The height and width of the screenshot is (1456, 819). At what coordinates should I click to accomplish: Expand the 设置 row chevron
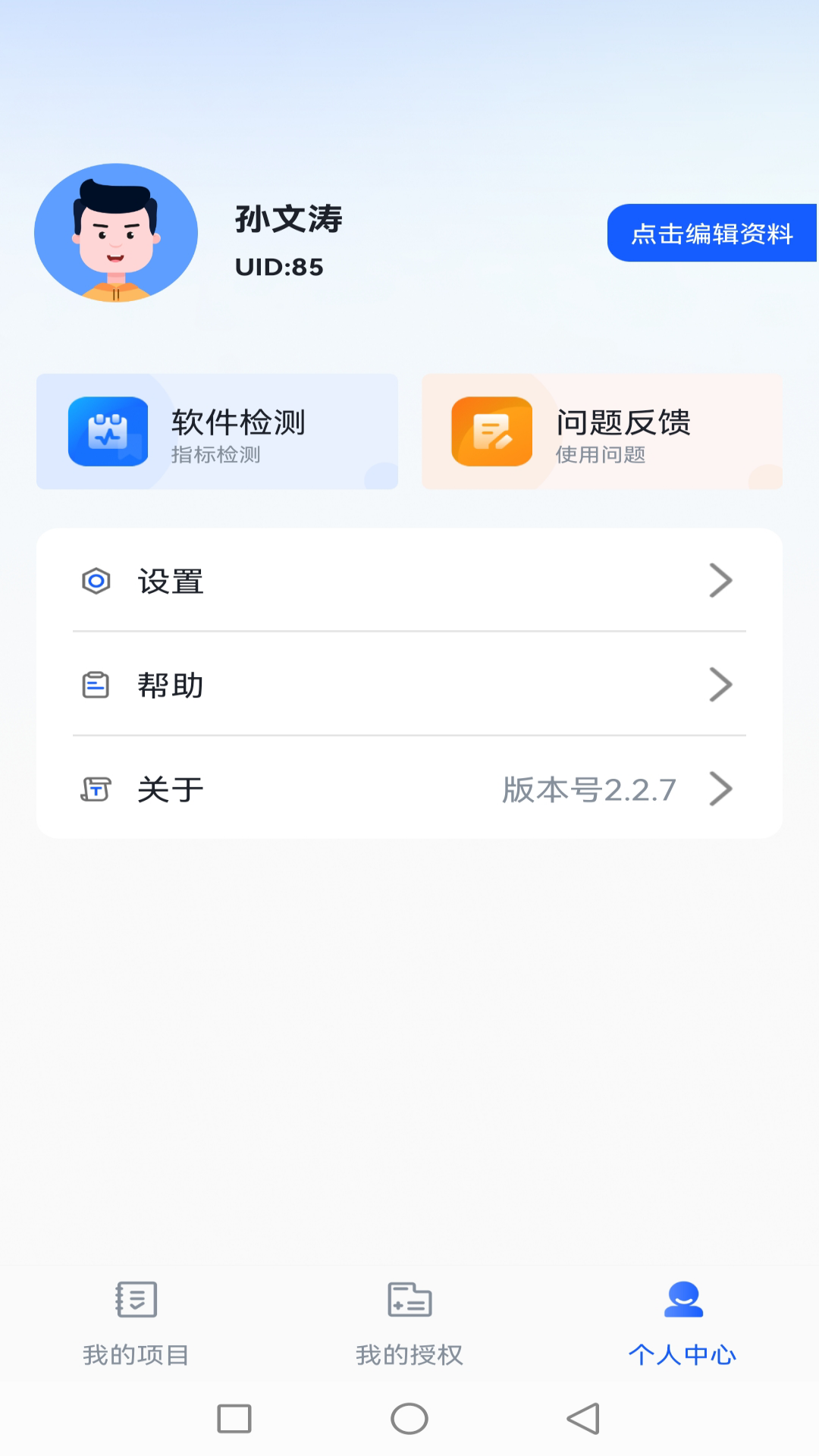pos(719,581)
